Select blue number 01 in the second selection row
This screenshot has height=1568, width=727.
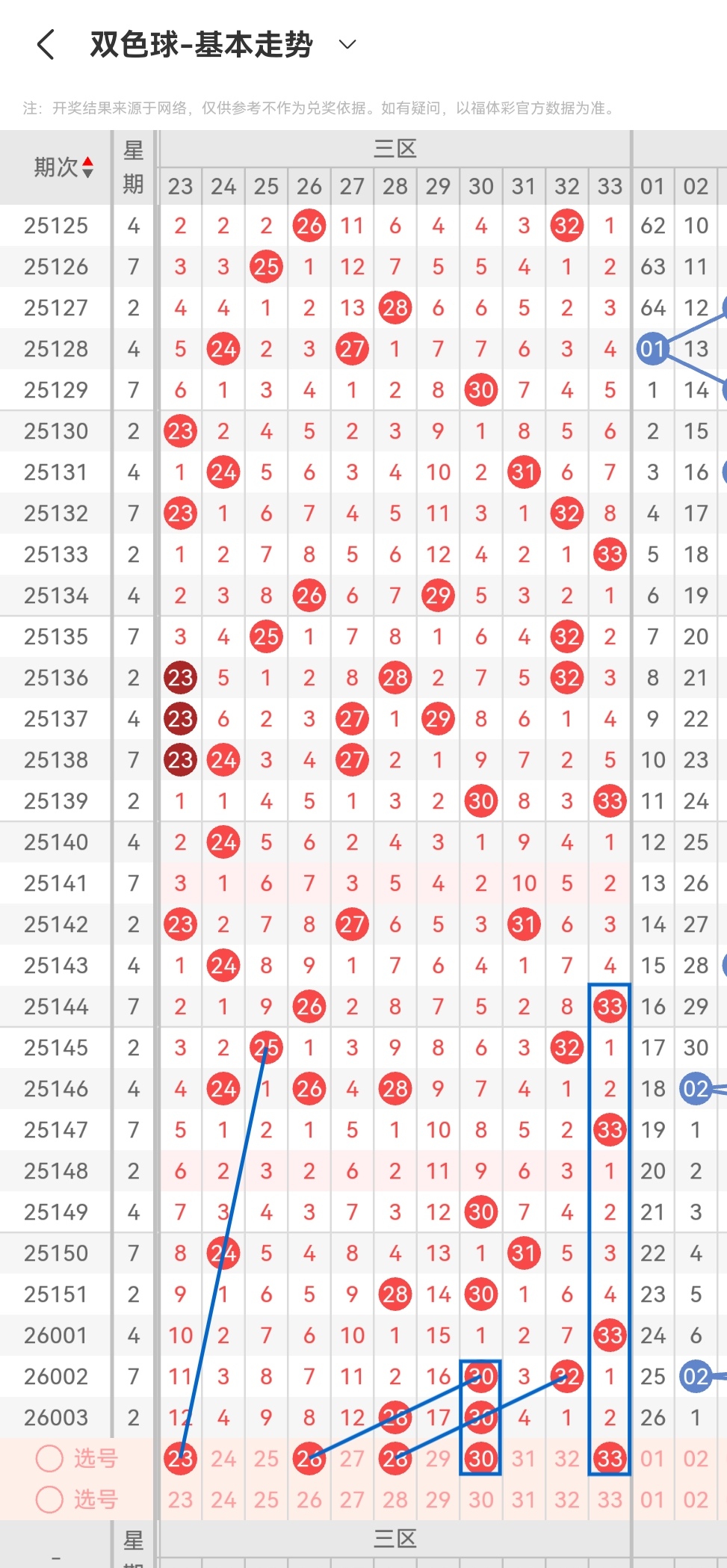tap(653, 1498)
